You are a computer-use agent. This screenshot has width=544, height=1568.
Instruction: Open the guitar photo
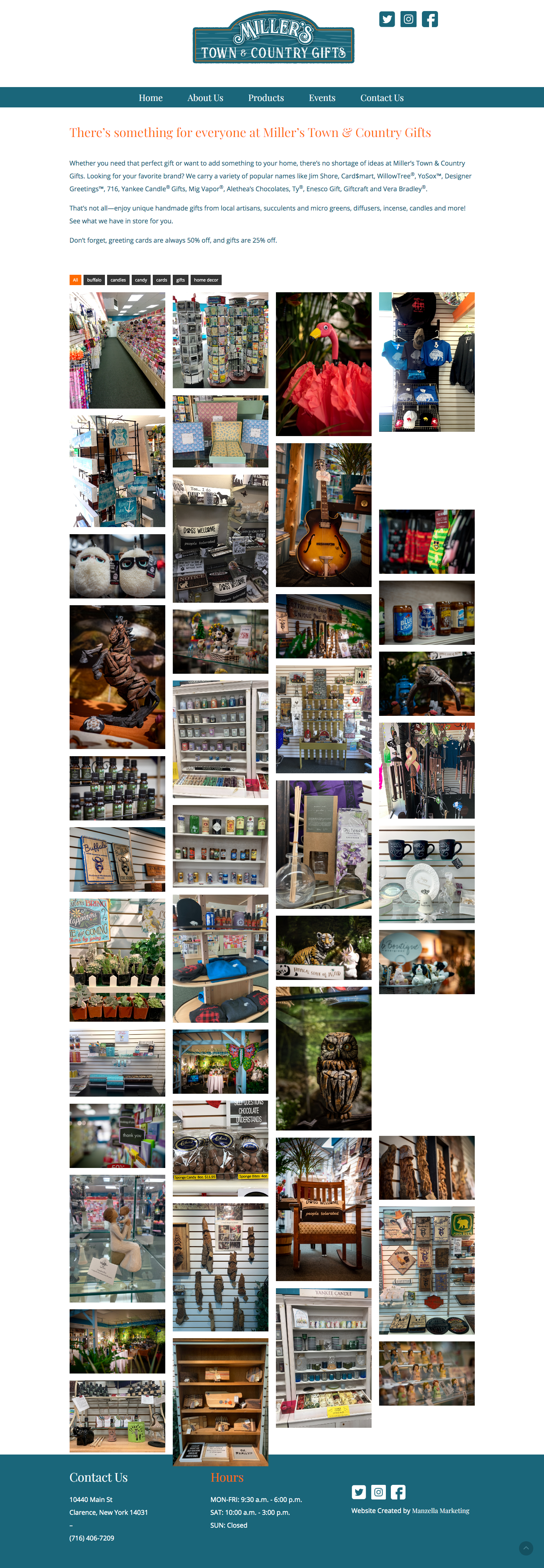coord(323,515)
